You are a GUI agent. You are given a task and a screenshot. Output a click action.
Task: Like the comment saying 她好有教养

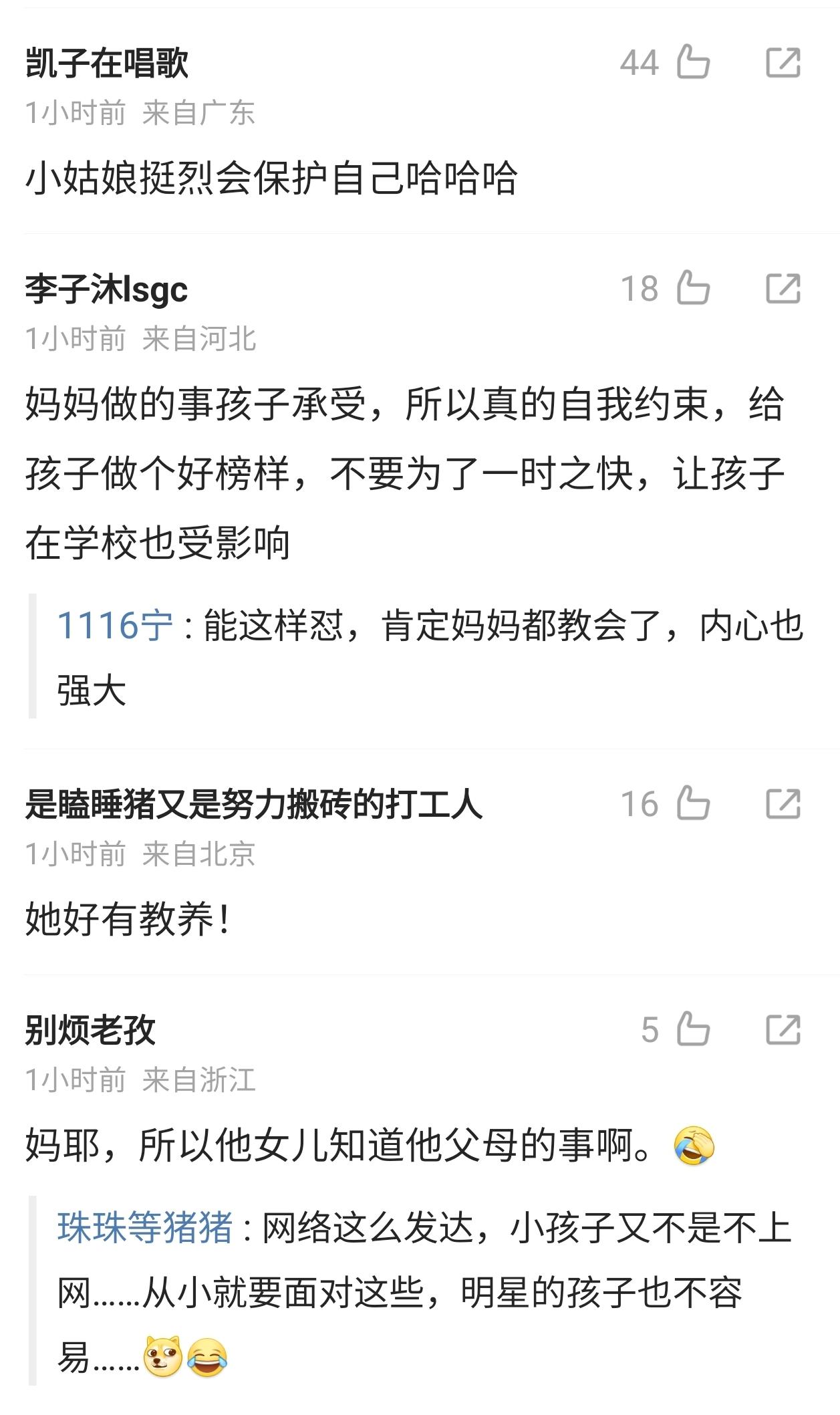[693, 803]
